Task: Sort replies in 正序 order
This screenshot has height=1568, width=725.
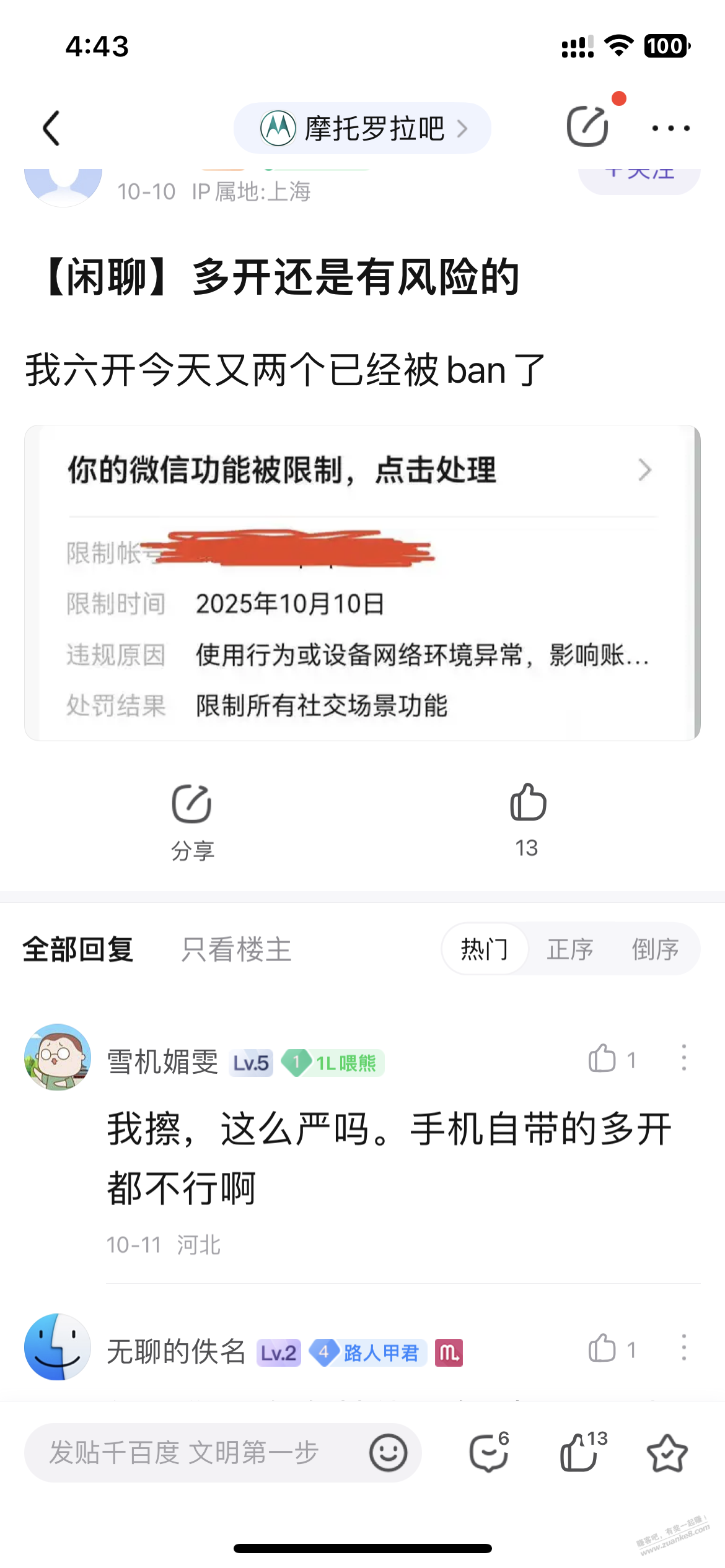Action: (569, 949)
